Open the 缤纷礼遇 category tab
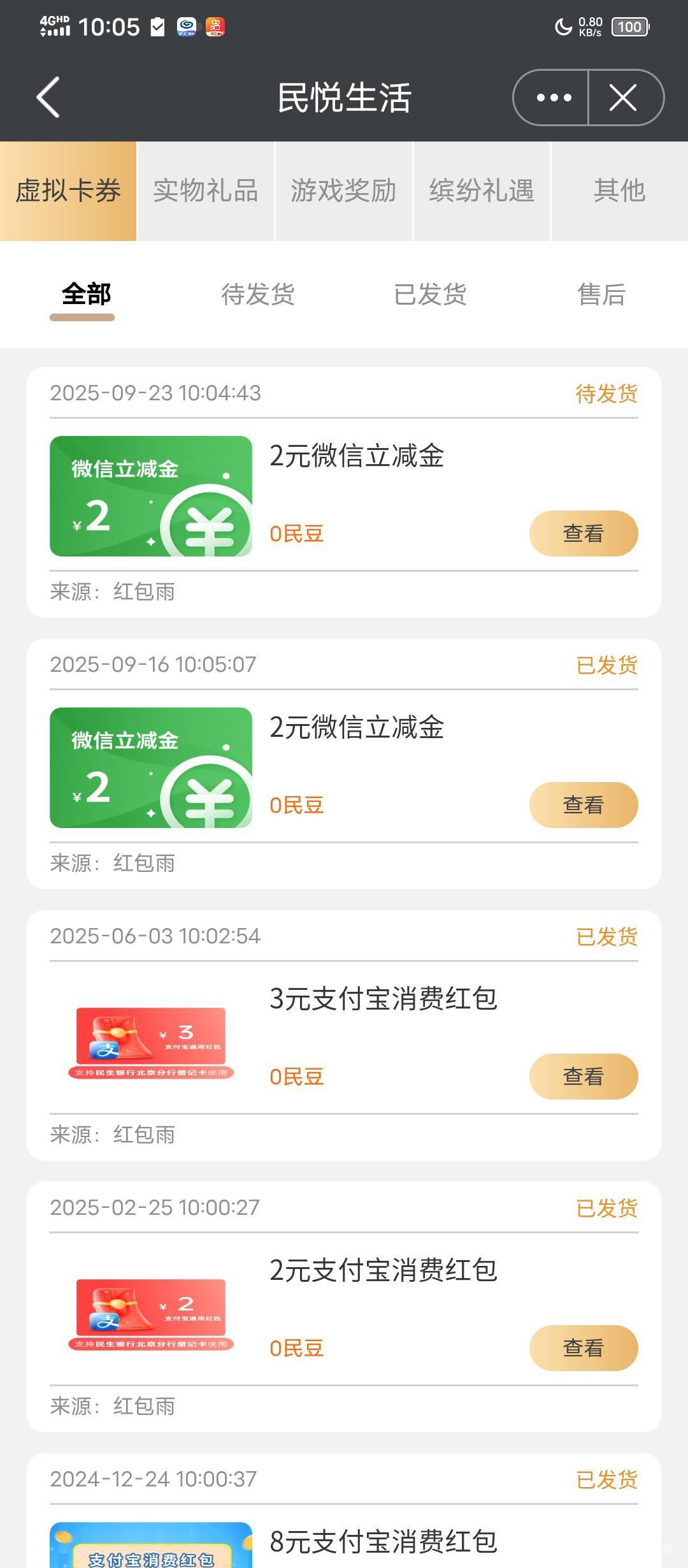Viewport: 688px width, 1568px height. (x=482, y=191)
